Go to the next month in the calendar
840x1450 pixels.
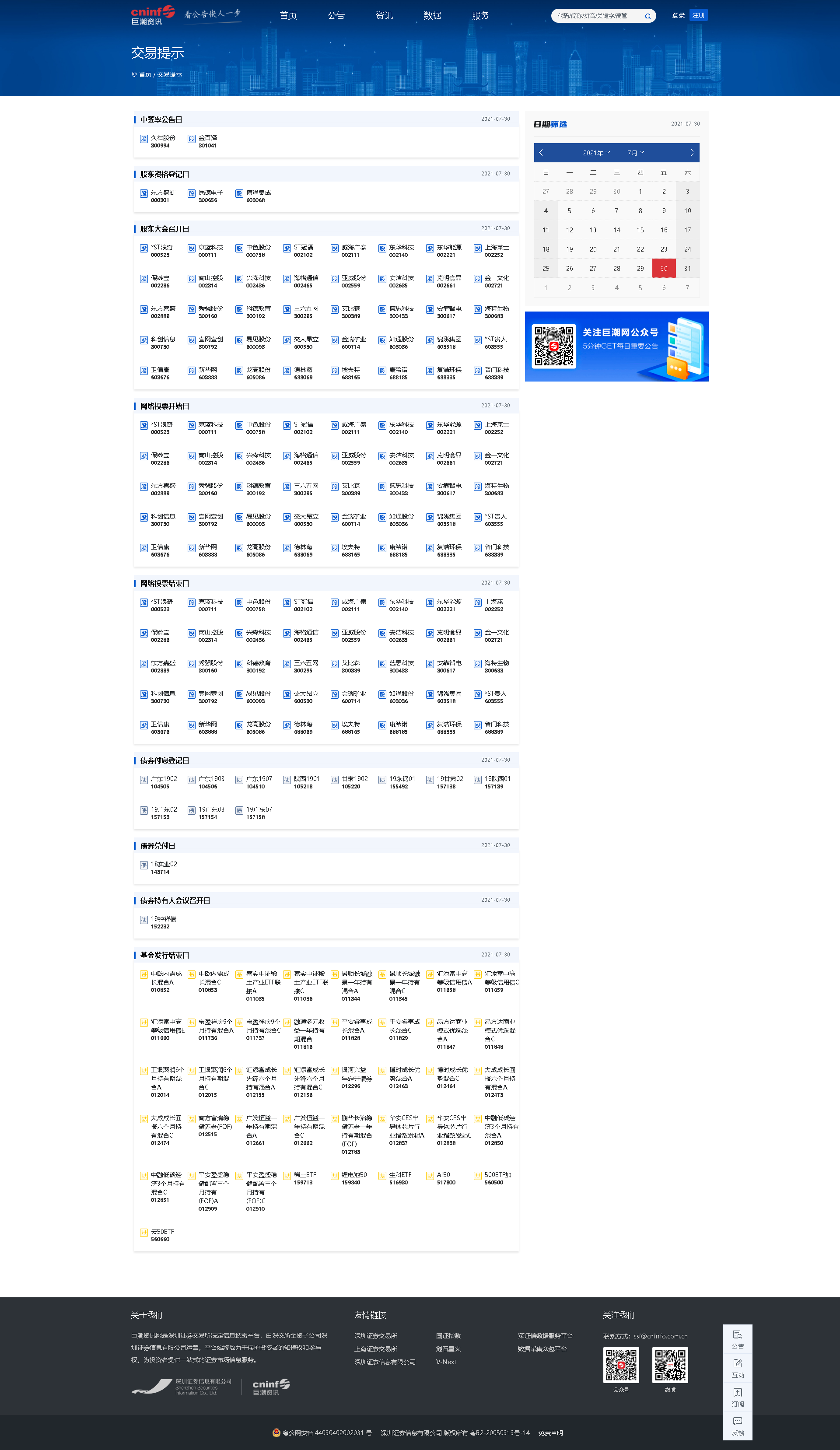coord(692,152)
